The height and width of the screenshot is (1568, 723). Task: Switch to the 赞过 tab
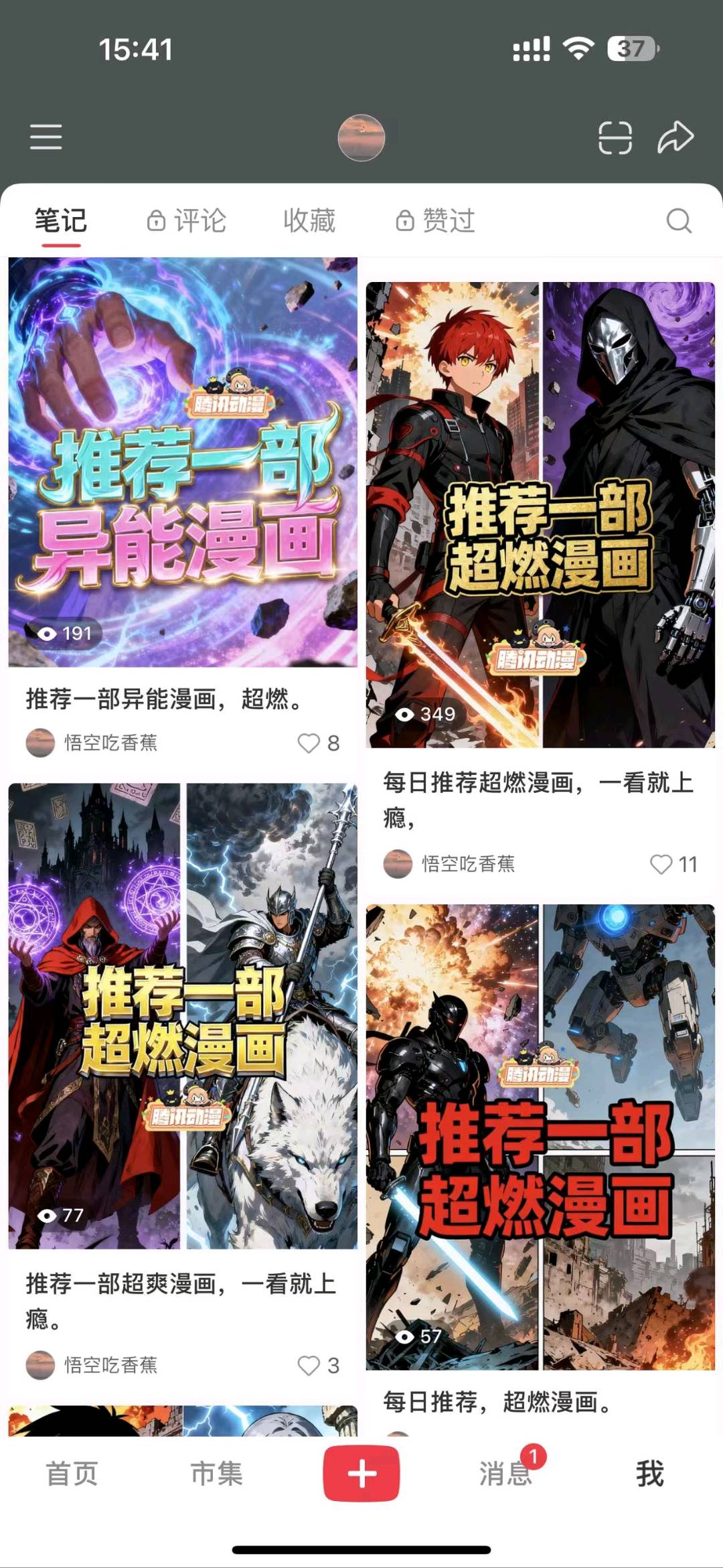tap(447, 221)
